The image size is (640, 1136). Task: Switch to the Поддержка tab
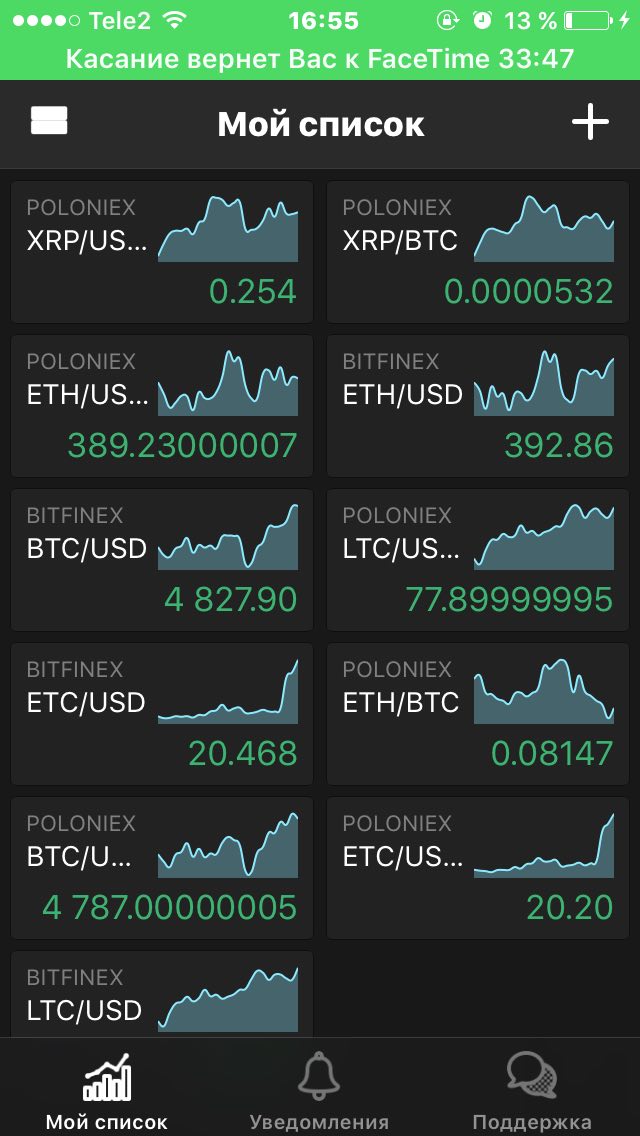click(532, 1089)
